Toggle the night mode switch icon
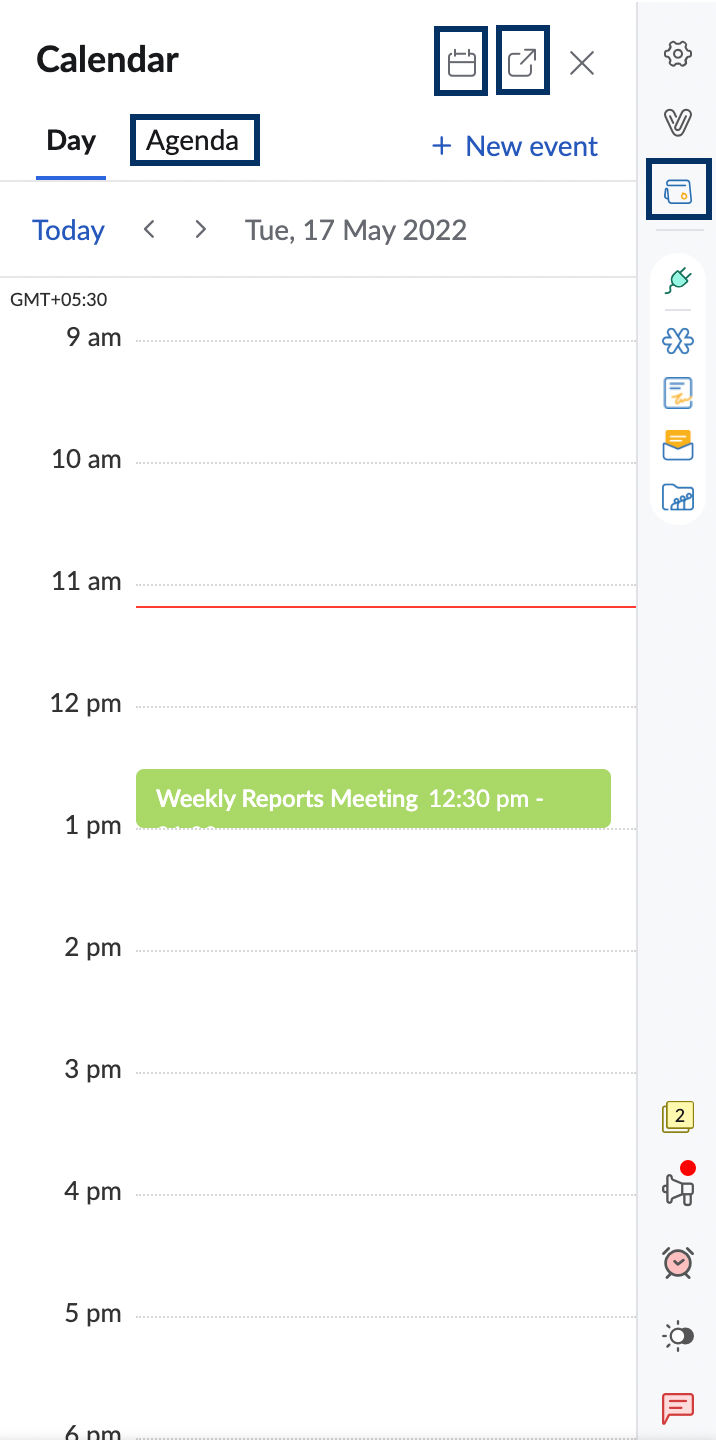The width and height of the screenshot is (716, 1440). point(679,1335)
